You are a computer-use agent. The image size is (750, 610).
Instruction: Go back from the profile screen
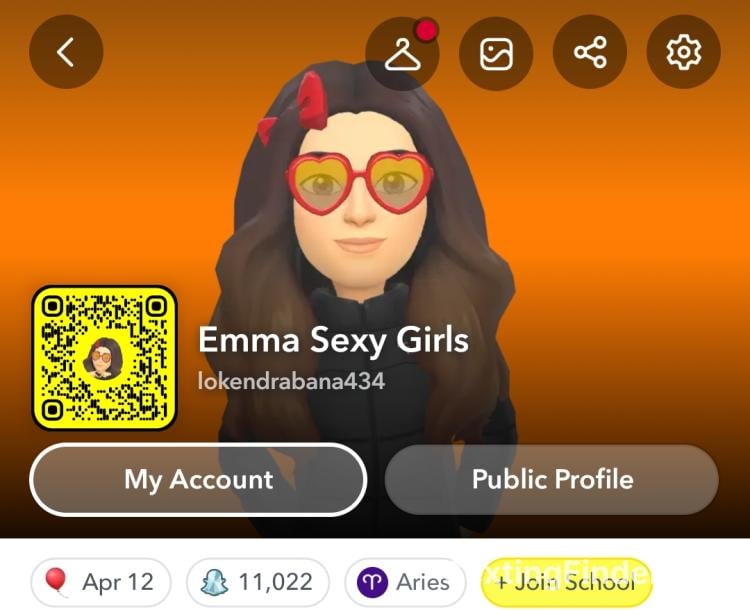point(66,52)
